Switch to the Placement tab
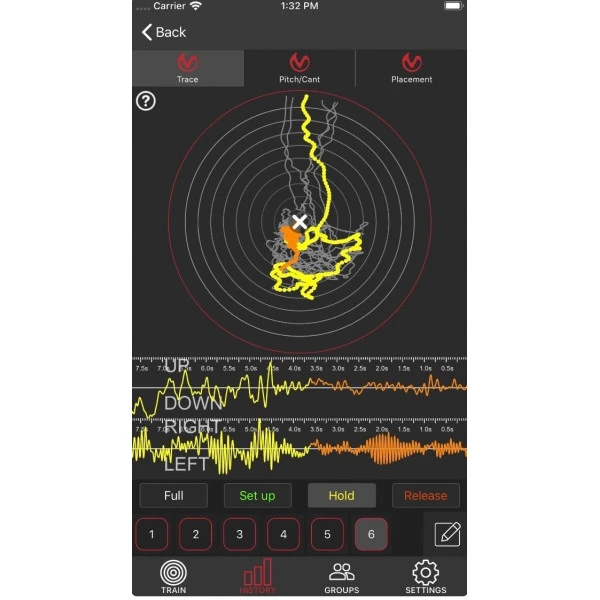600x600 pixels. tap(411, 68)
